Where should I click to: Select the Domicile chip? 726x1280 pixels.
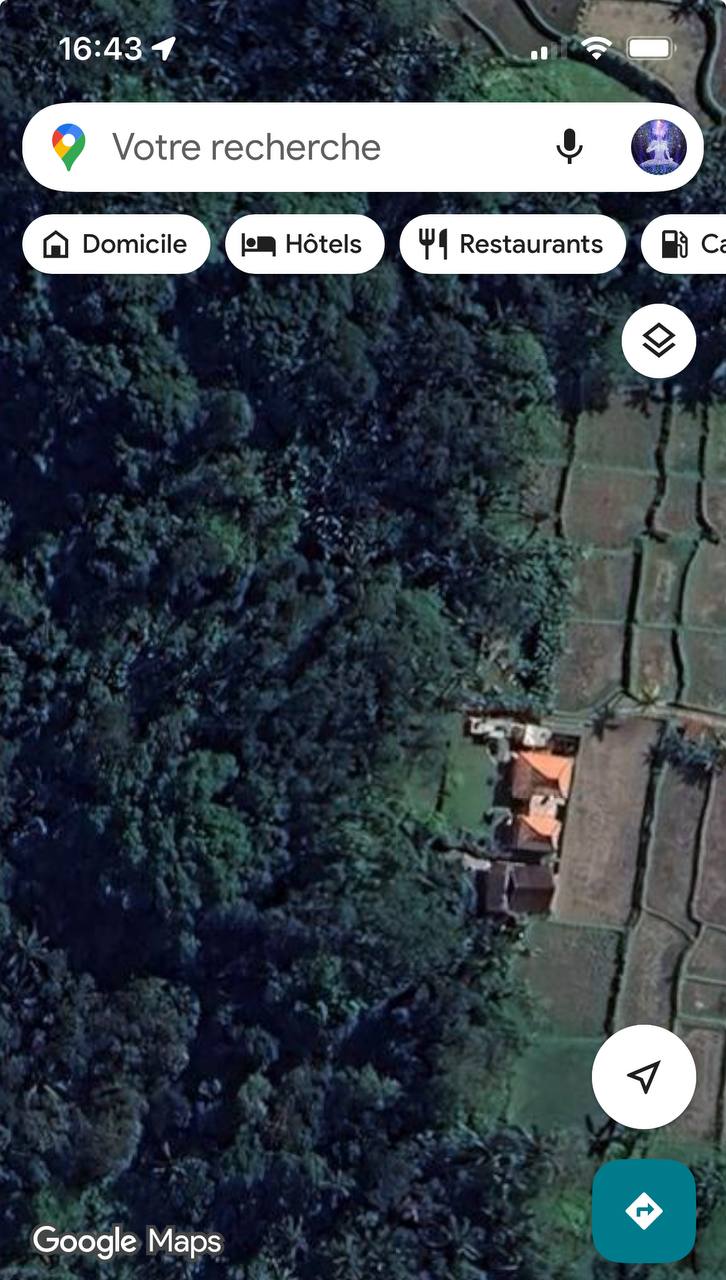pyautogui.click(x=116, y=244)
